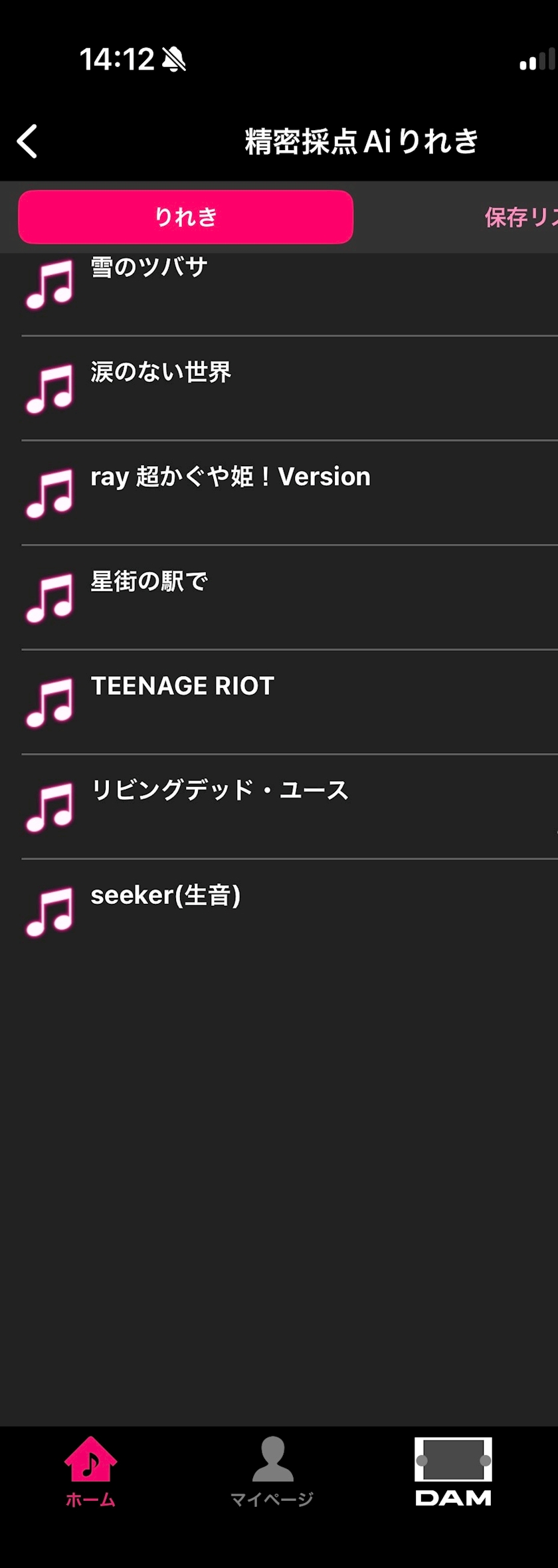The height and width of the screenshot is (1568, 558).
Task: Go back using the top-left arrow
Action: tap(27, 141)
